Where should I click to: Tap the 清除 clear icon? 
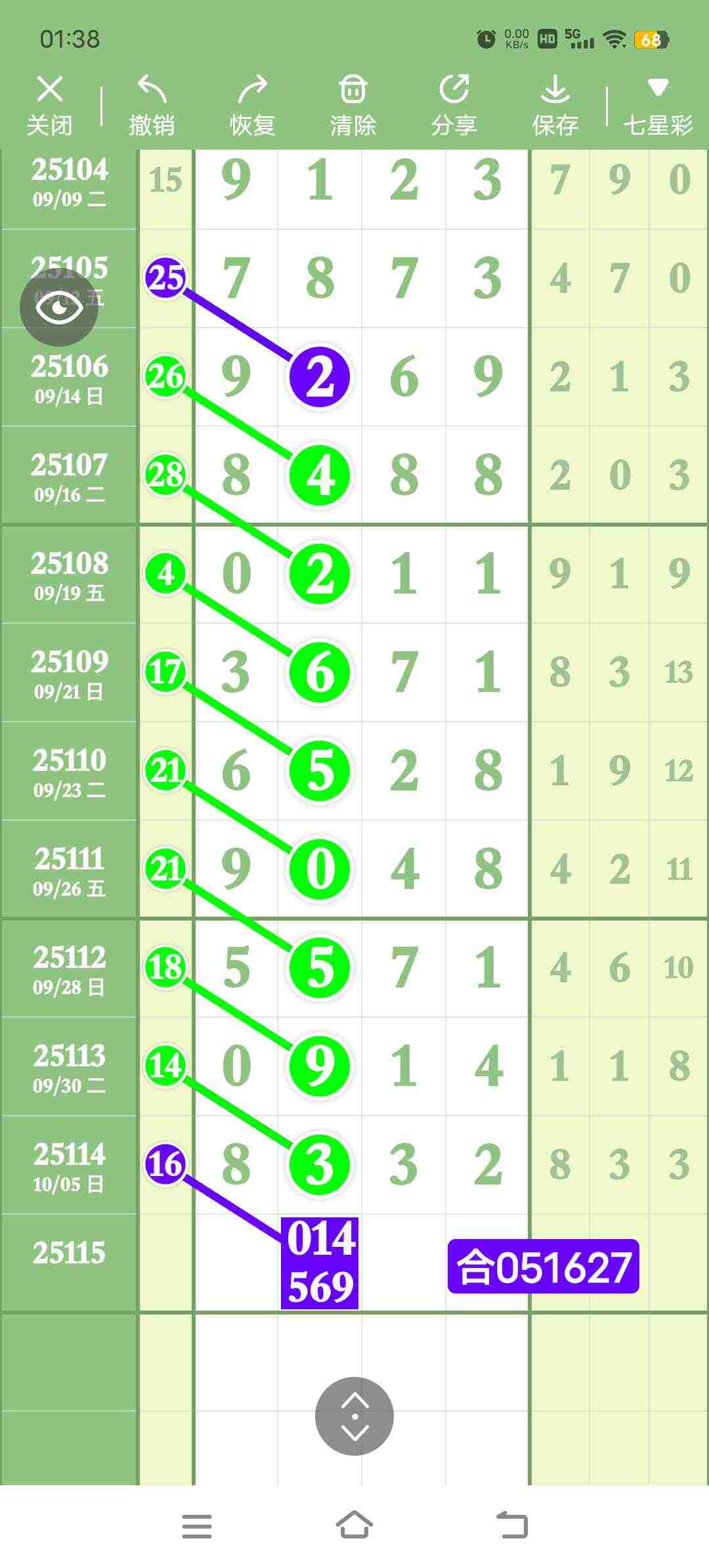(353, 102)
